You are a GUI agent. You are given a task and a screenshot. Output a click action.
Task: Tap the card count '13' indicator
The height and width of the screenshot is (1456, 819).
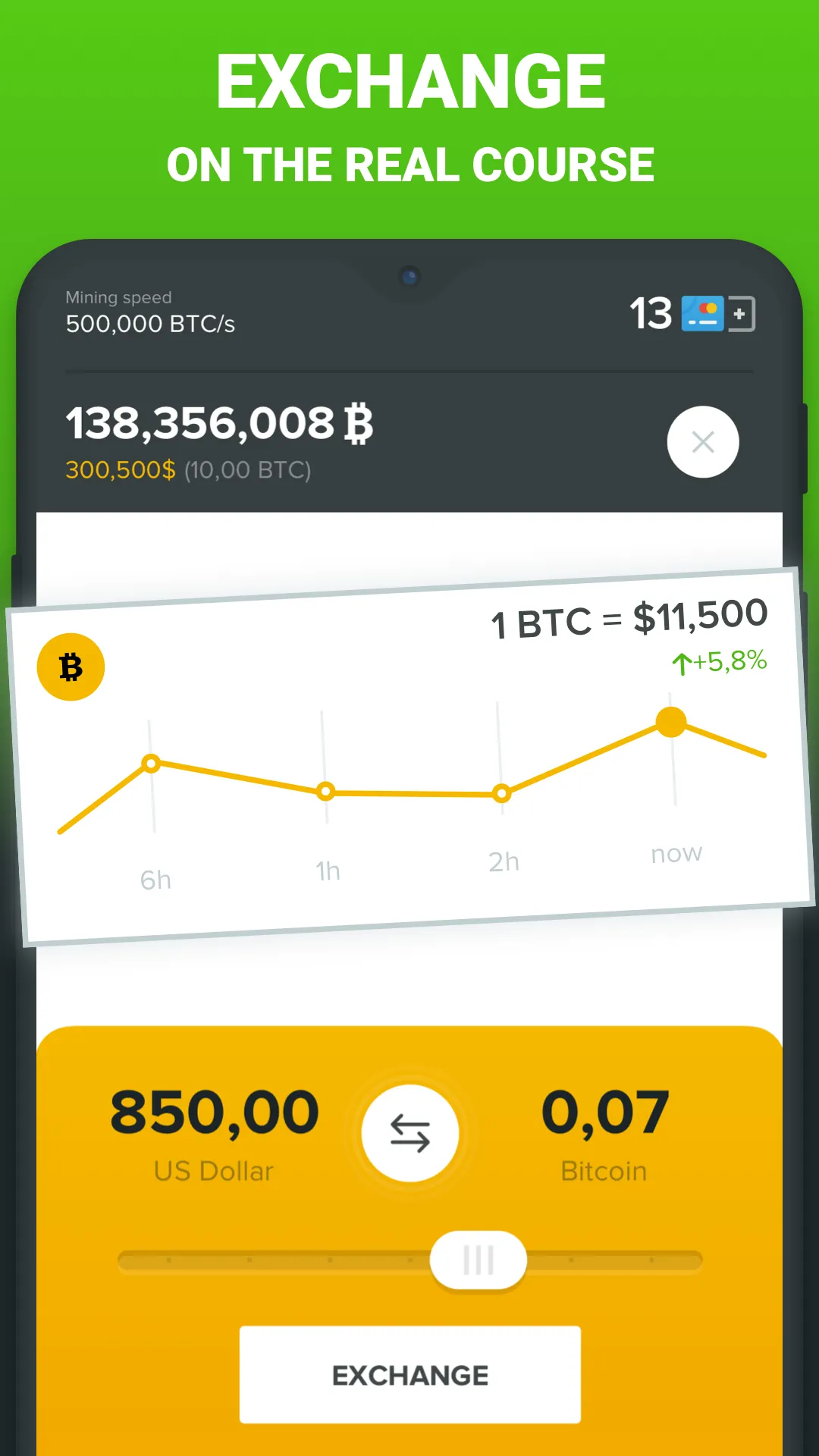click(x=652, y=313)
